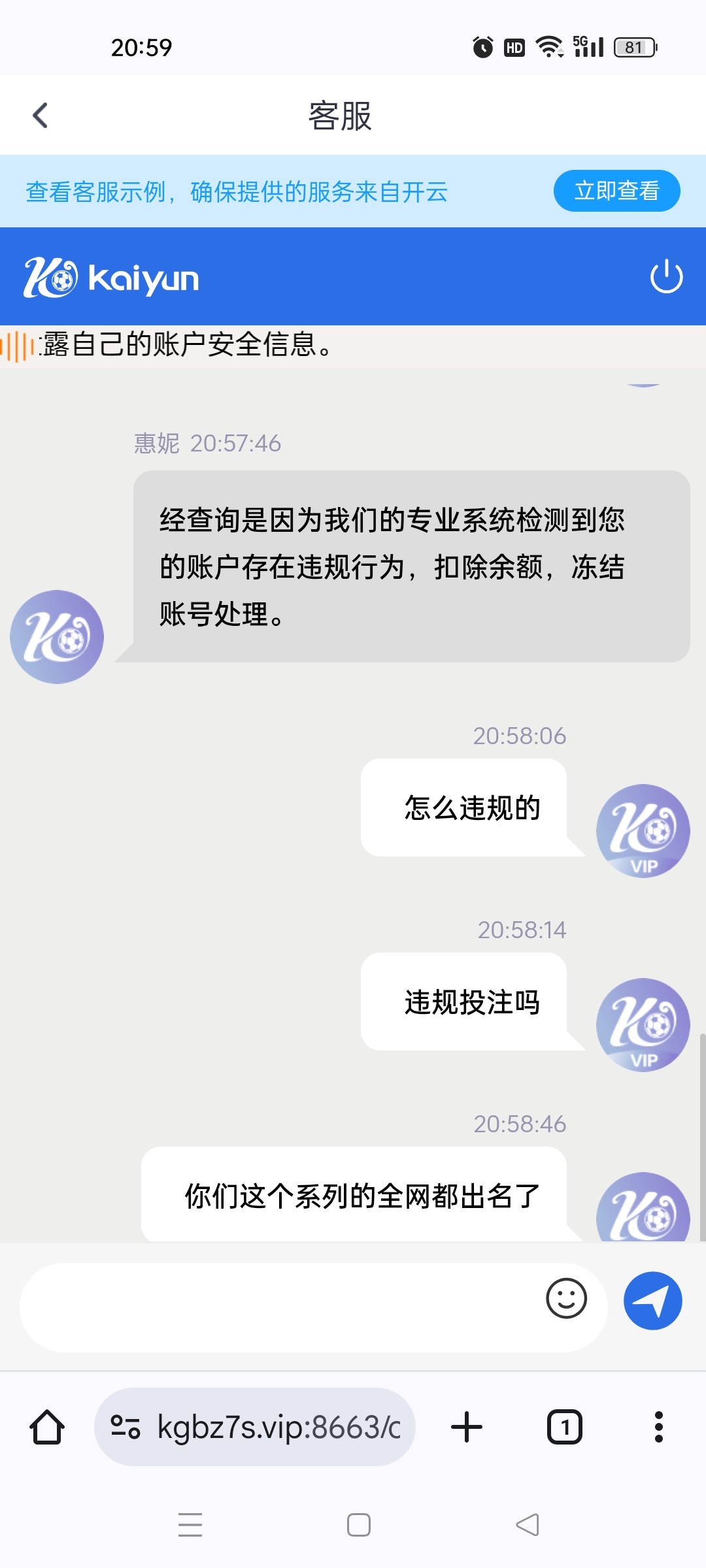The image size is (706, 1568).
Task: Open the emoji picker
Action: [x=566, y=1298]
